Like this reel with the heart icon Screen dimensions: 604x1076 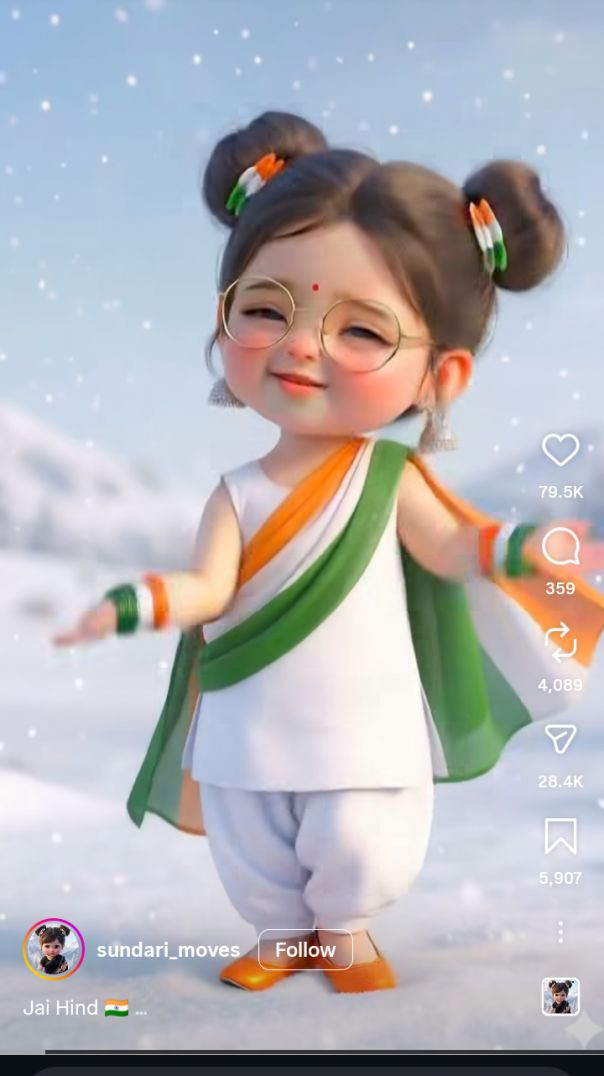[x=560, y=450]
